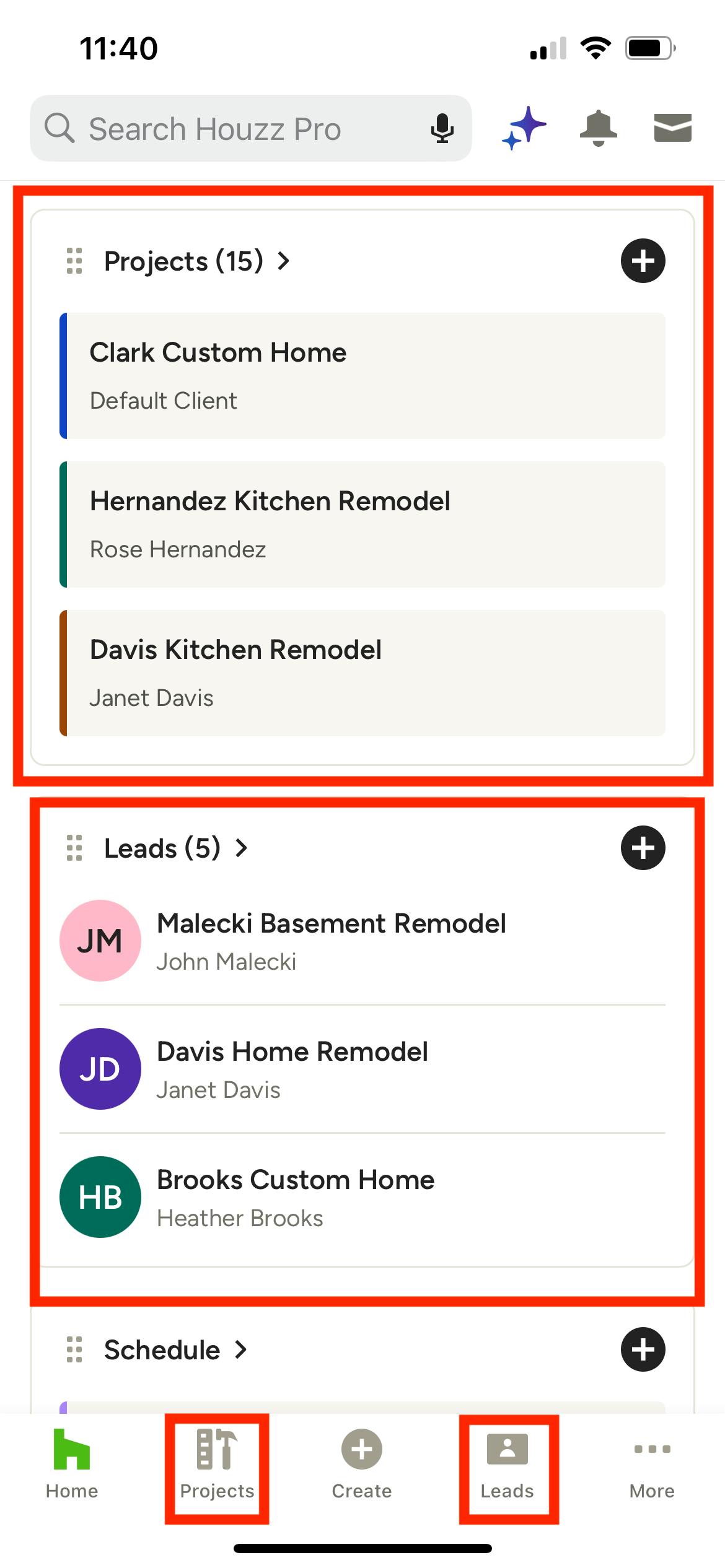Viewport: 725px width, 1568px height.
Task: Open the Davis Home Remodel lead
Action: click(362, 1069)
